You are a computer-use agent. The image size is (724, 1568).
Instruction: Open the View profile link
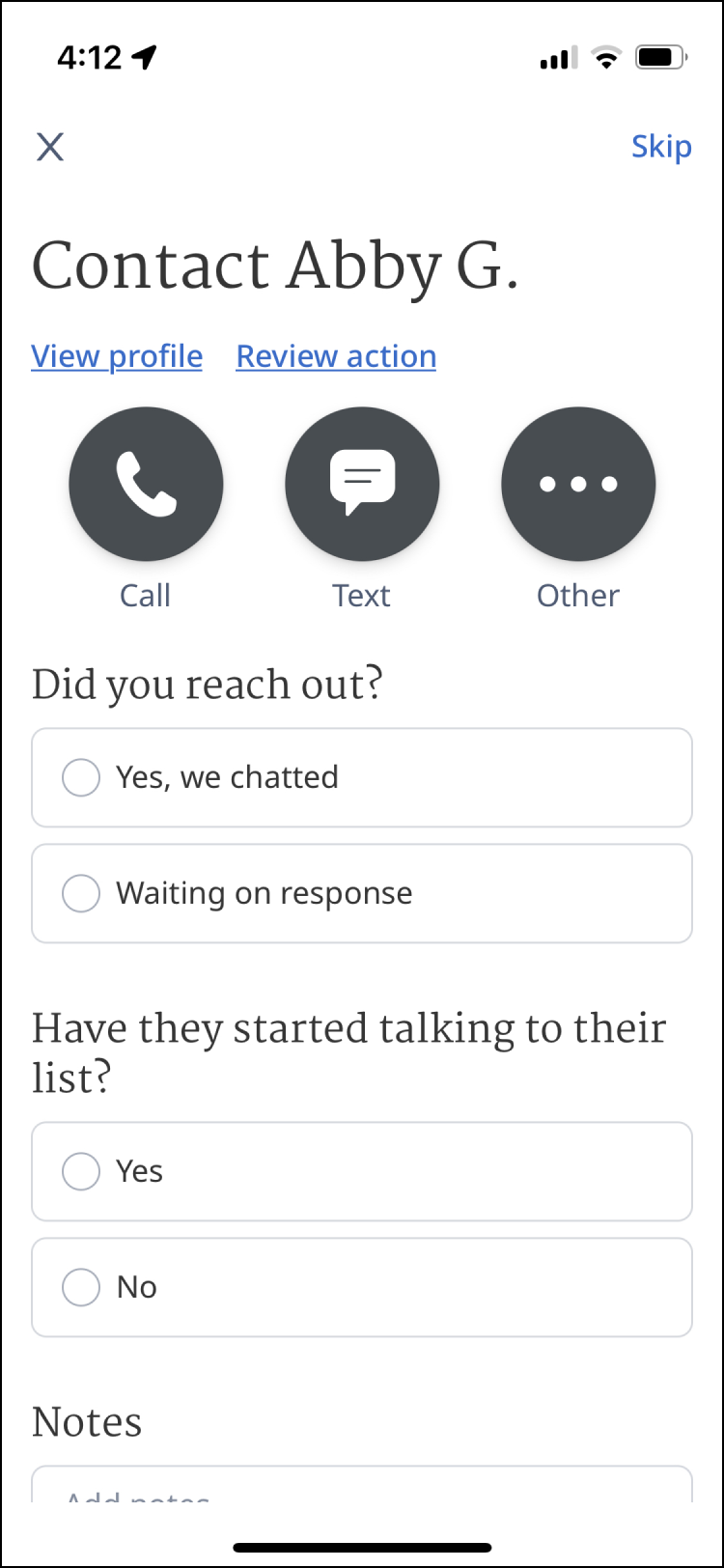tap(117, 356)
